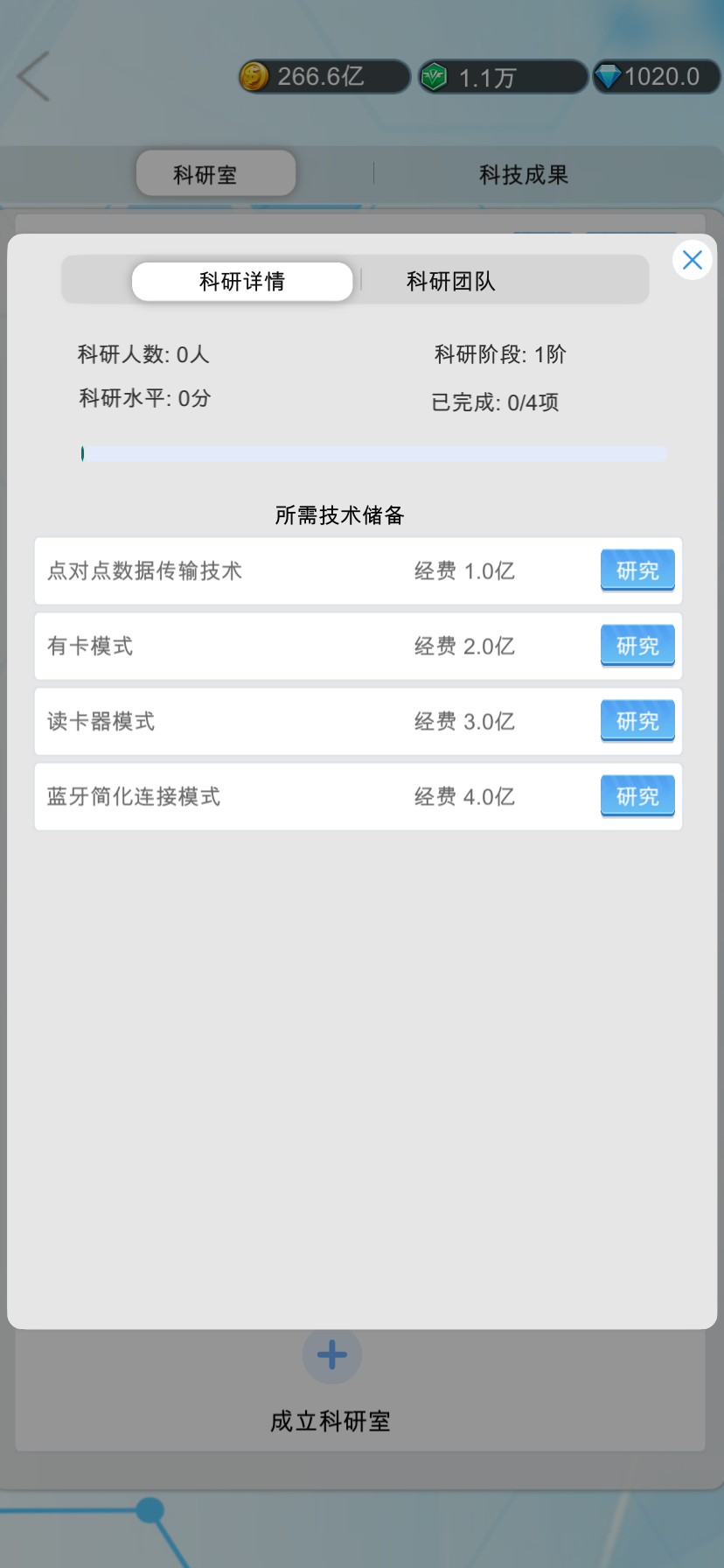Screen dimensions: 724x1568
Task: Select the 科研详情 tab
Action: [x=242, y=282]
